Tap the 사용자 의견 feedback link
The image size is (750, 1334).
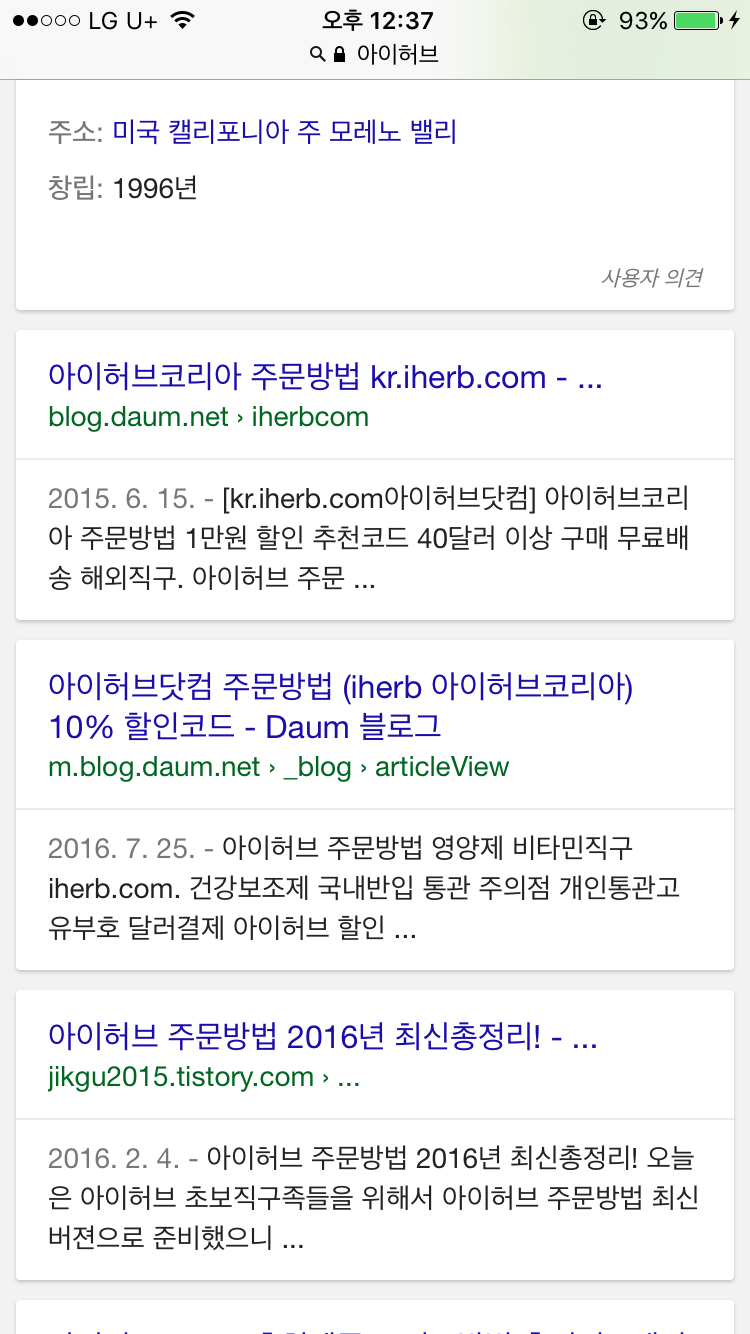651,277
